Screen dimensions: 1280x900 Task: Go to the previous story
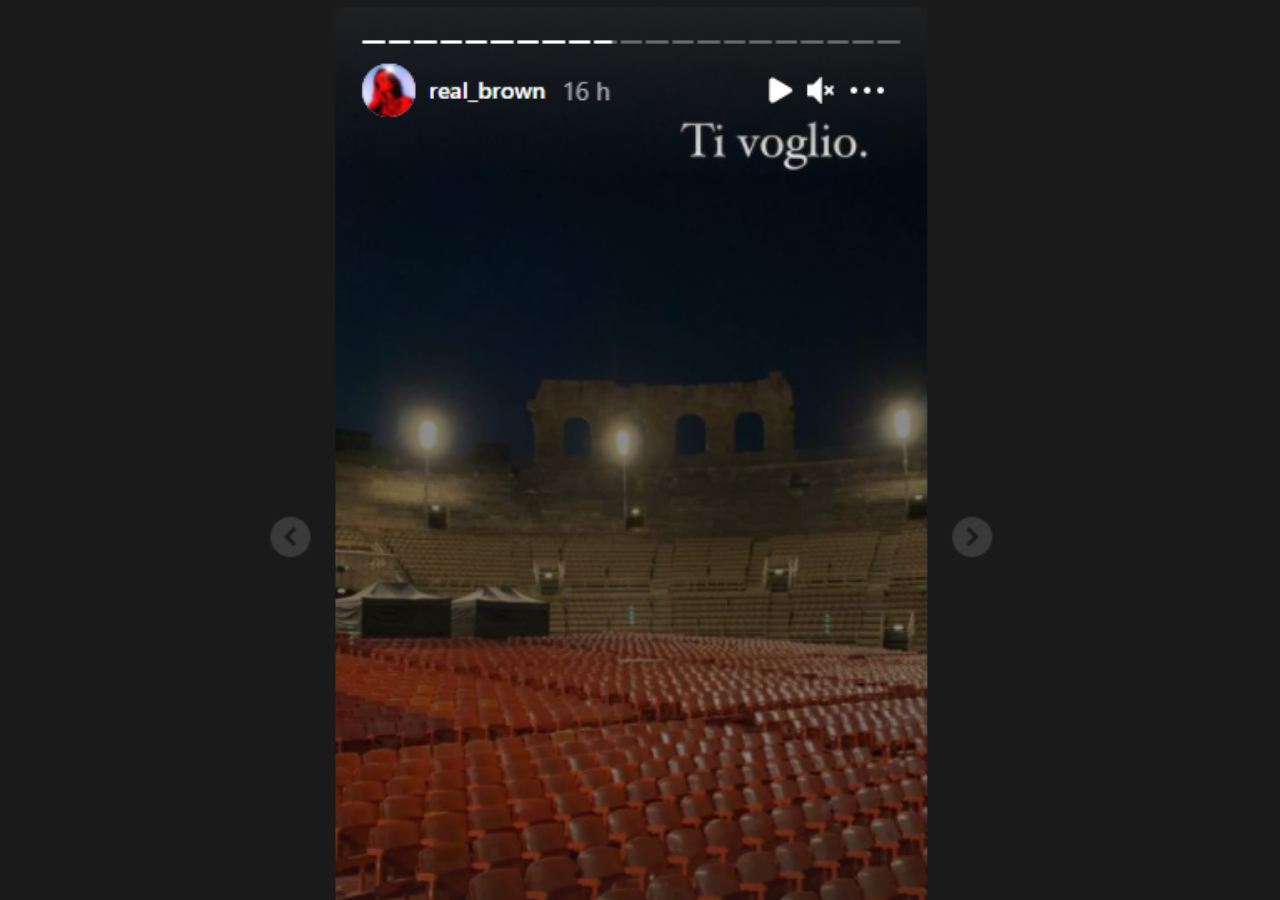290,537
